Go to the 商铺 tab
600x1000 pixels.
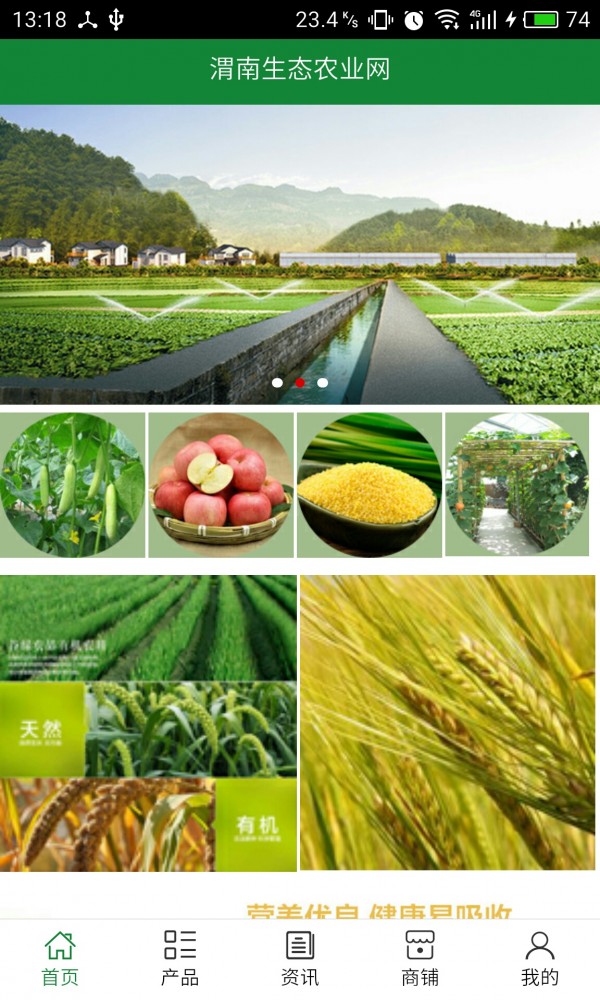[x=420, y=957]
